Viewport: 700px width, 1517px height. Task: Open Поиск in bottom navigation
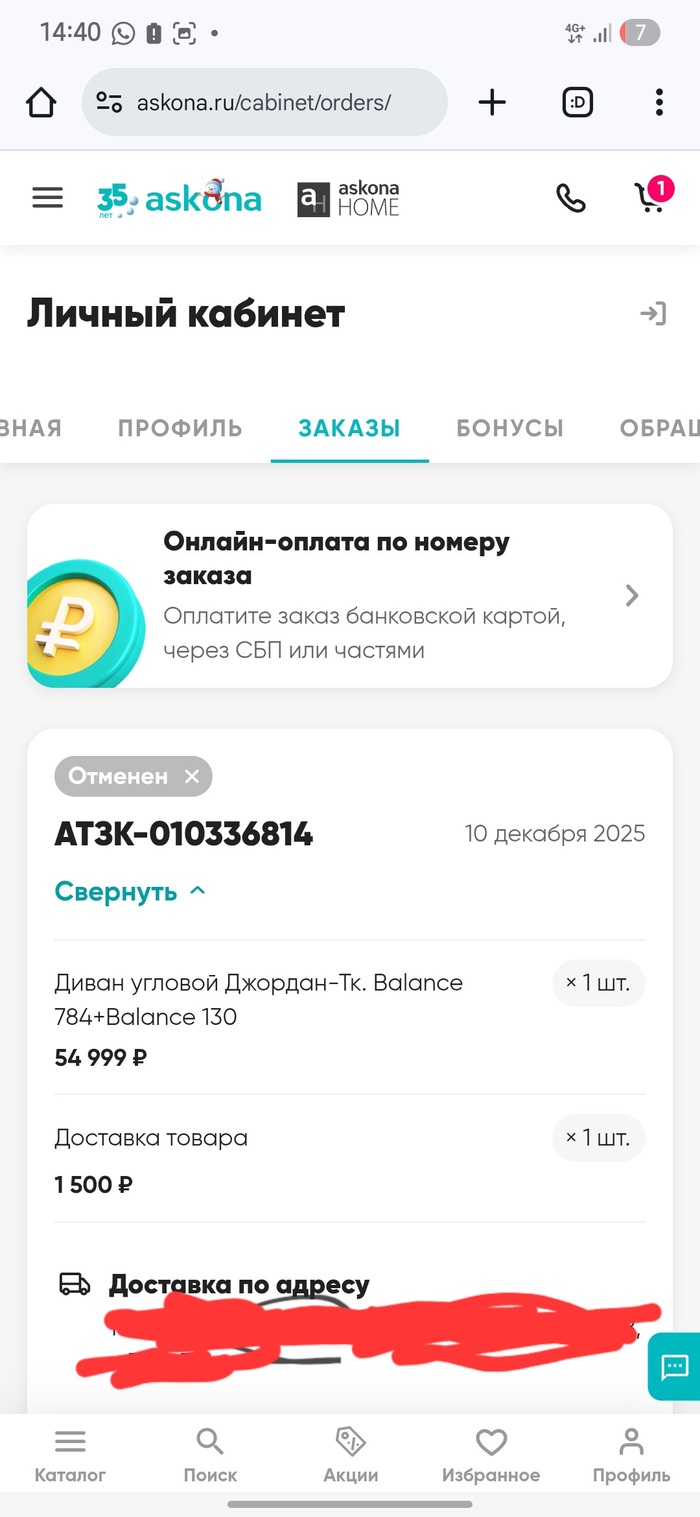(210, 1455)
